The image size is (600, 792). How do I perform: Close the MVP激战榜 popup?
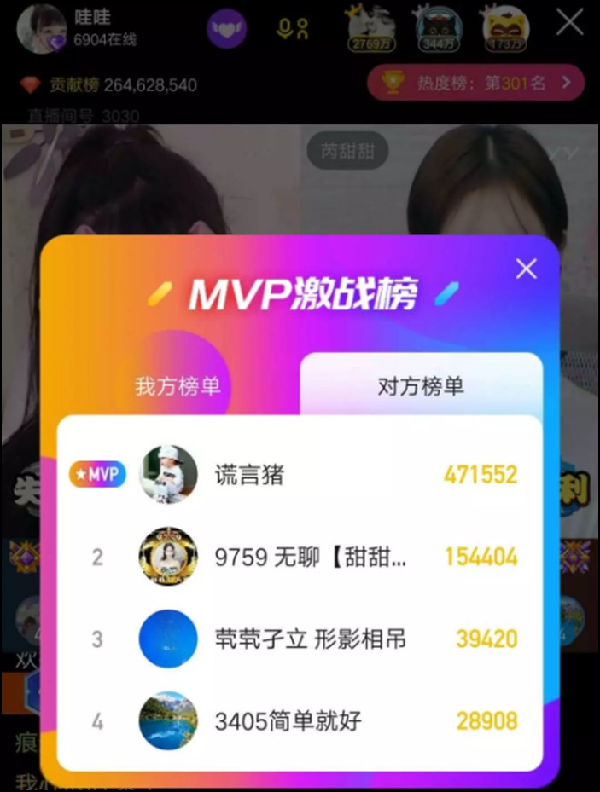(x=526, y=268)
